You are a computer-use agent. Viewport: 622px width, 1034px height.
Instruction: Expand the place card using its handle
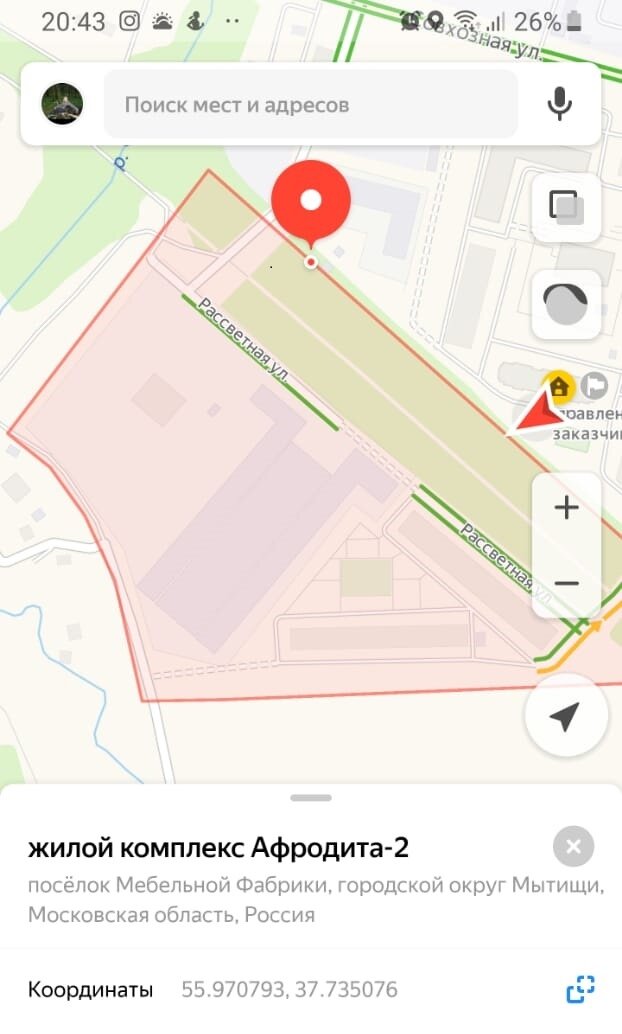[x=311, y=798]
